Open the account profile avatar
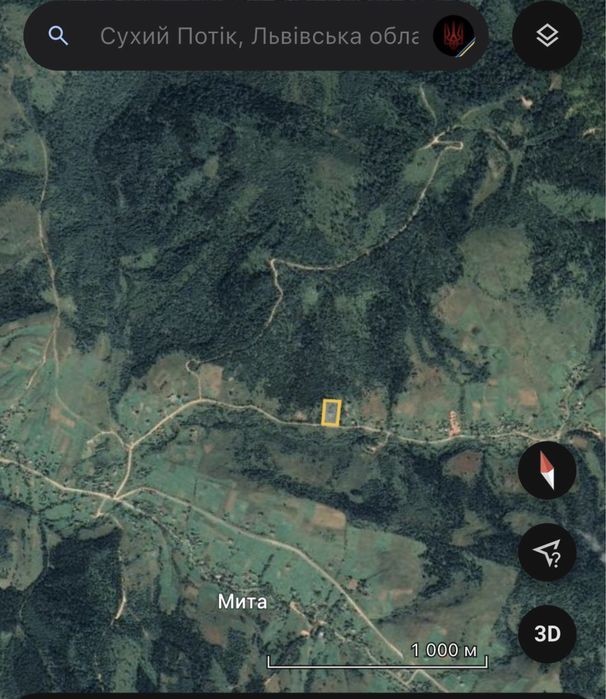The height and width of the screenshot is (699, 606). [x=453, y=37]
